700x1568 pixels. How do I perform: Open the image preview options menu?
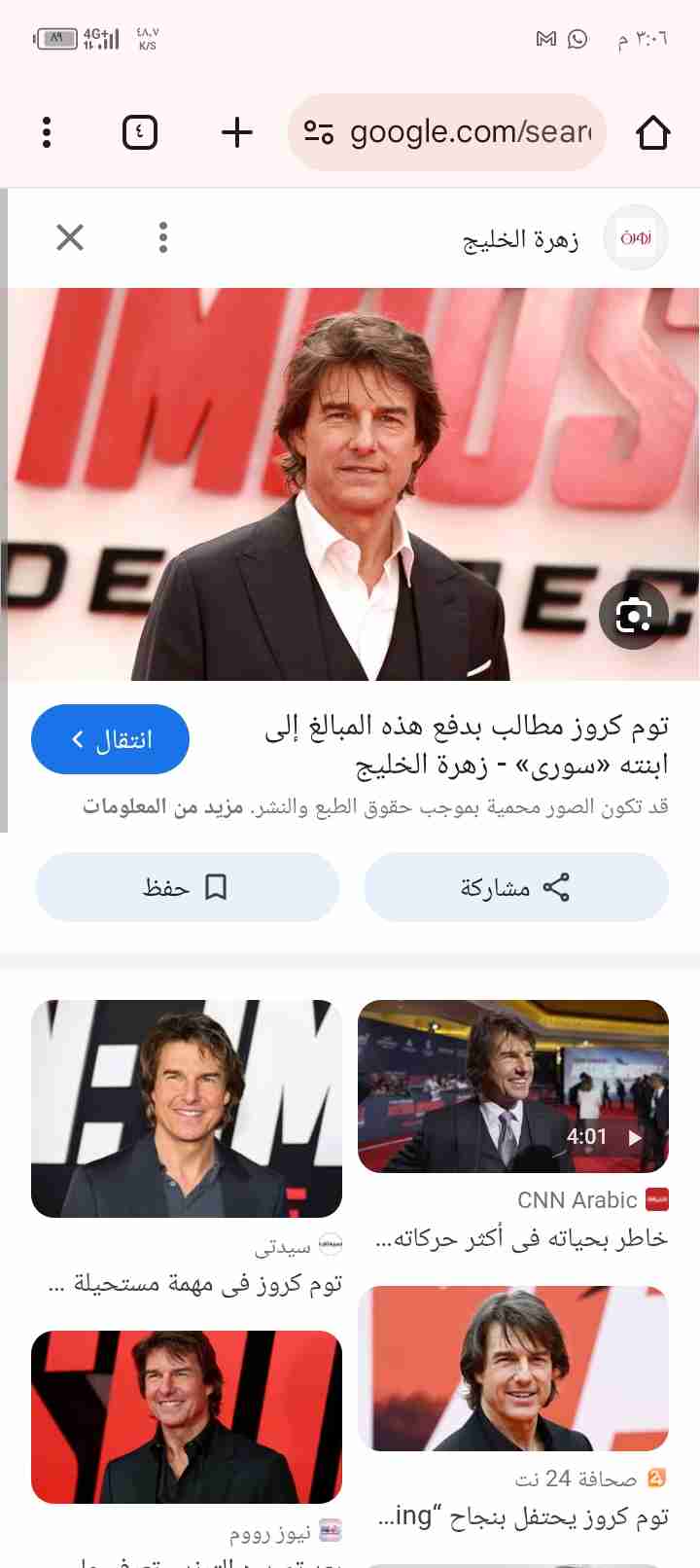pyautogui.click(x=163, y=237)
